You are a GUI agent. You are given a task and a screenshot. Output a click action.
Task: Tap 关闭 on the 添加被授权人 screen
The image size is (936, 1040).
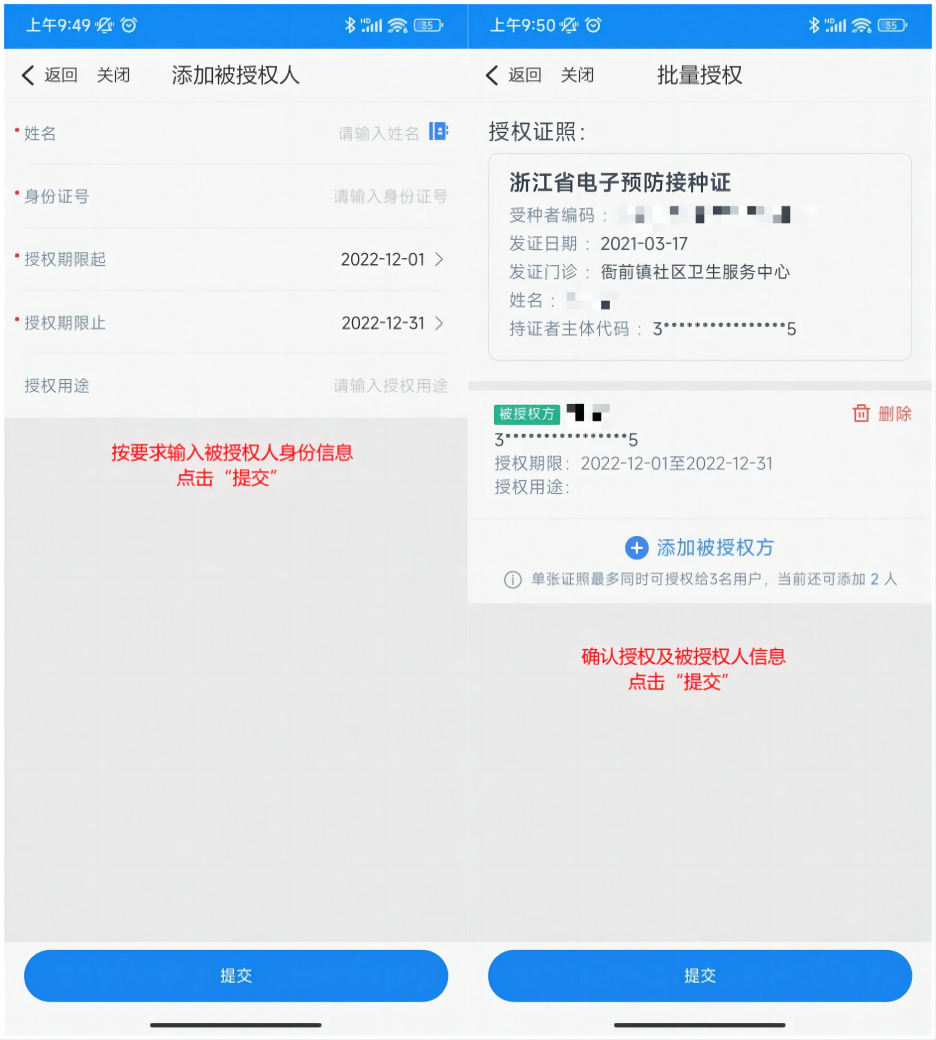[x=113, y=75]
